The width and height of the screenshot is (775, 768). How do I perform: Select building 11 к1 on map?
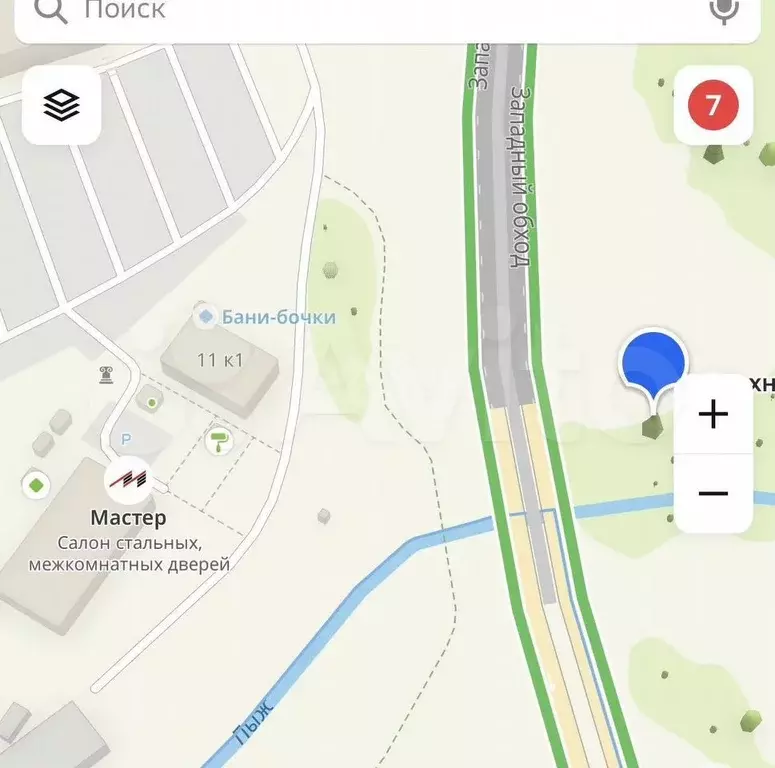pyautogui.click(x=220, y=361)
